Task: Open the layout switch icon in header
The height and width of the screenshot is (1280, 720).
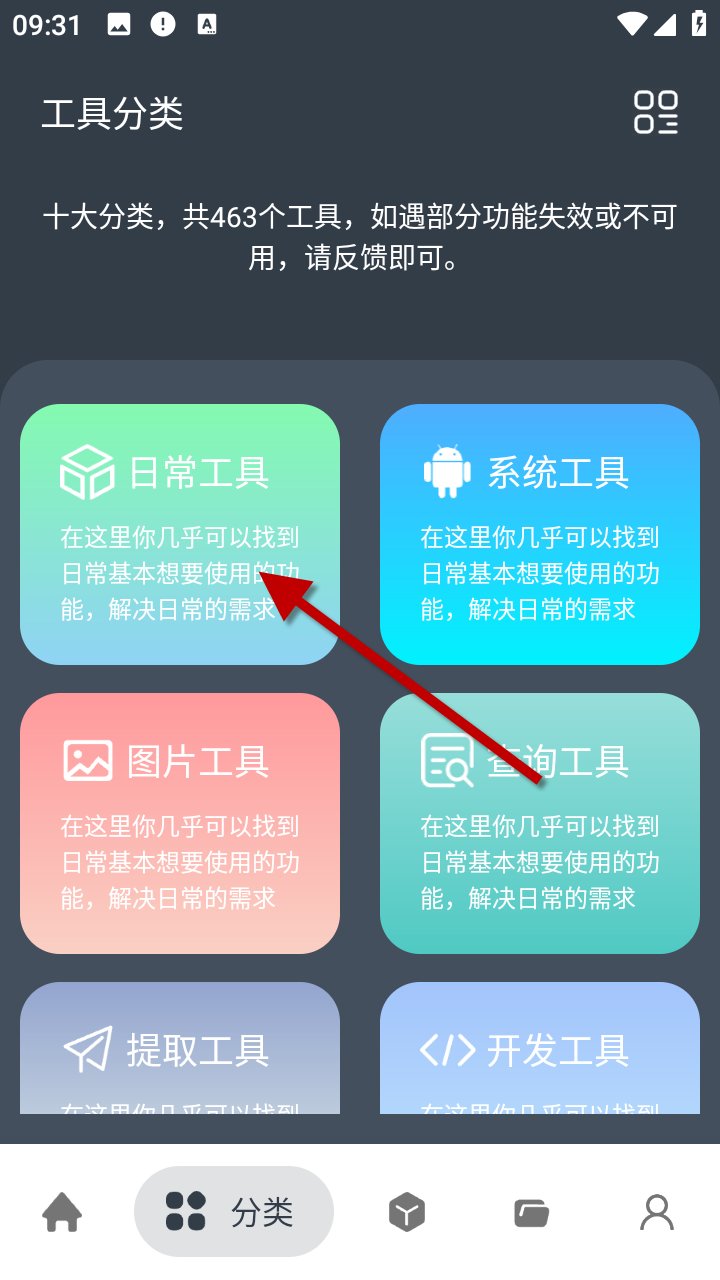Action: click(656, 112)
